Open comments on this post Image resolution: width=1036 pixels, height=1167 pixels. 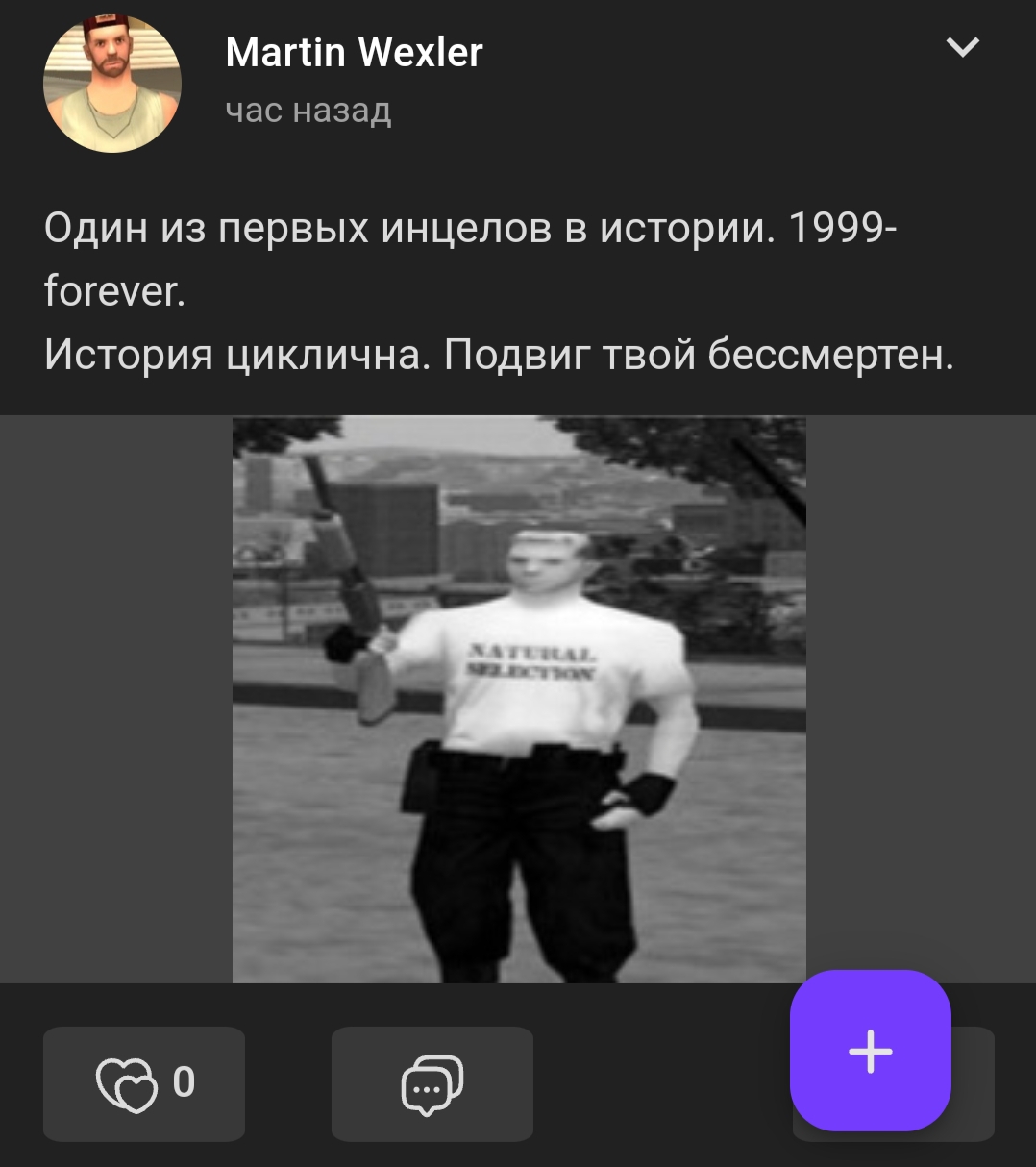click(432, 1084)
